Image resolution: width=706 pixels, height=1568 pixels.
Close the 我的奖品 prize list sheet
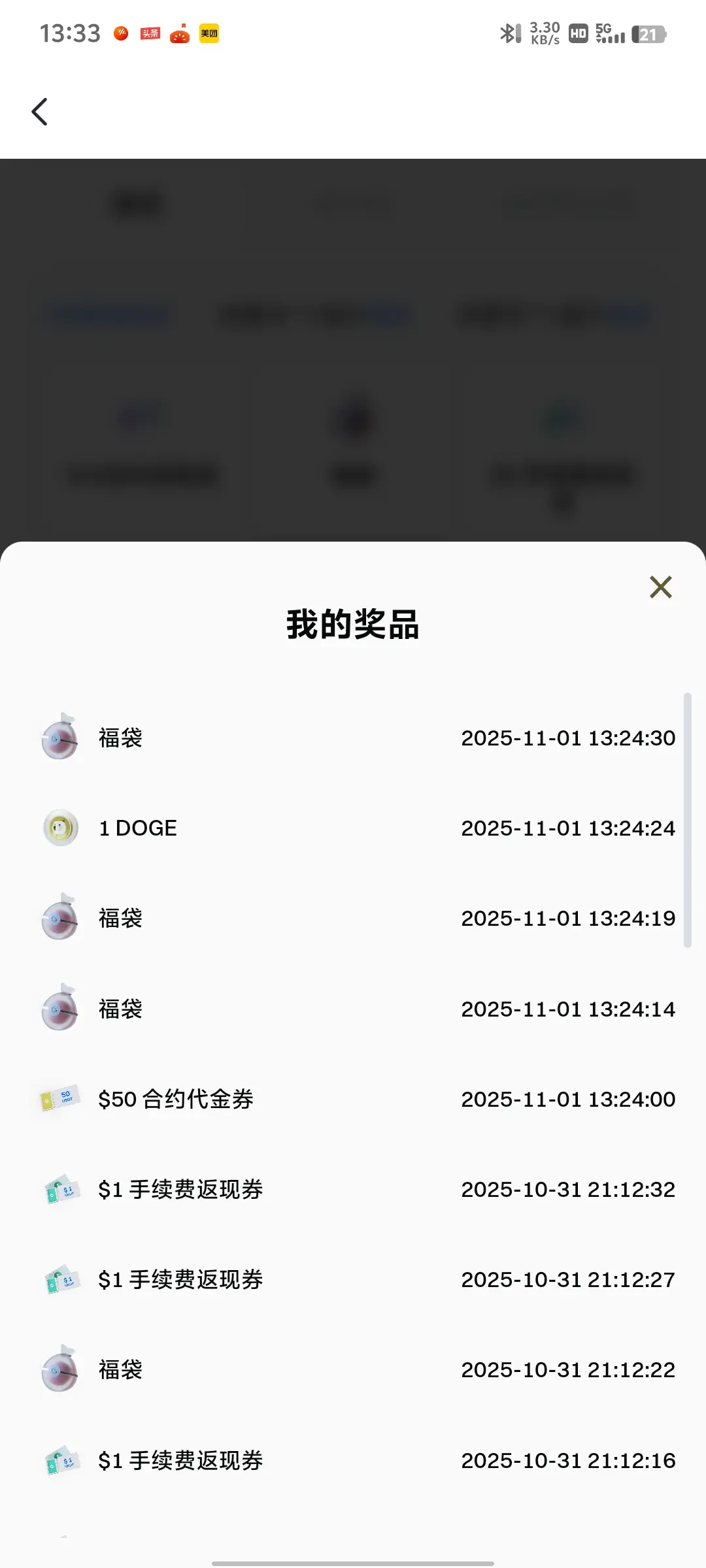661,587
